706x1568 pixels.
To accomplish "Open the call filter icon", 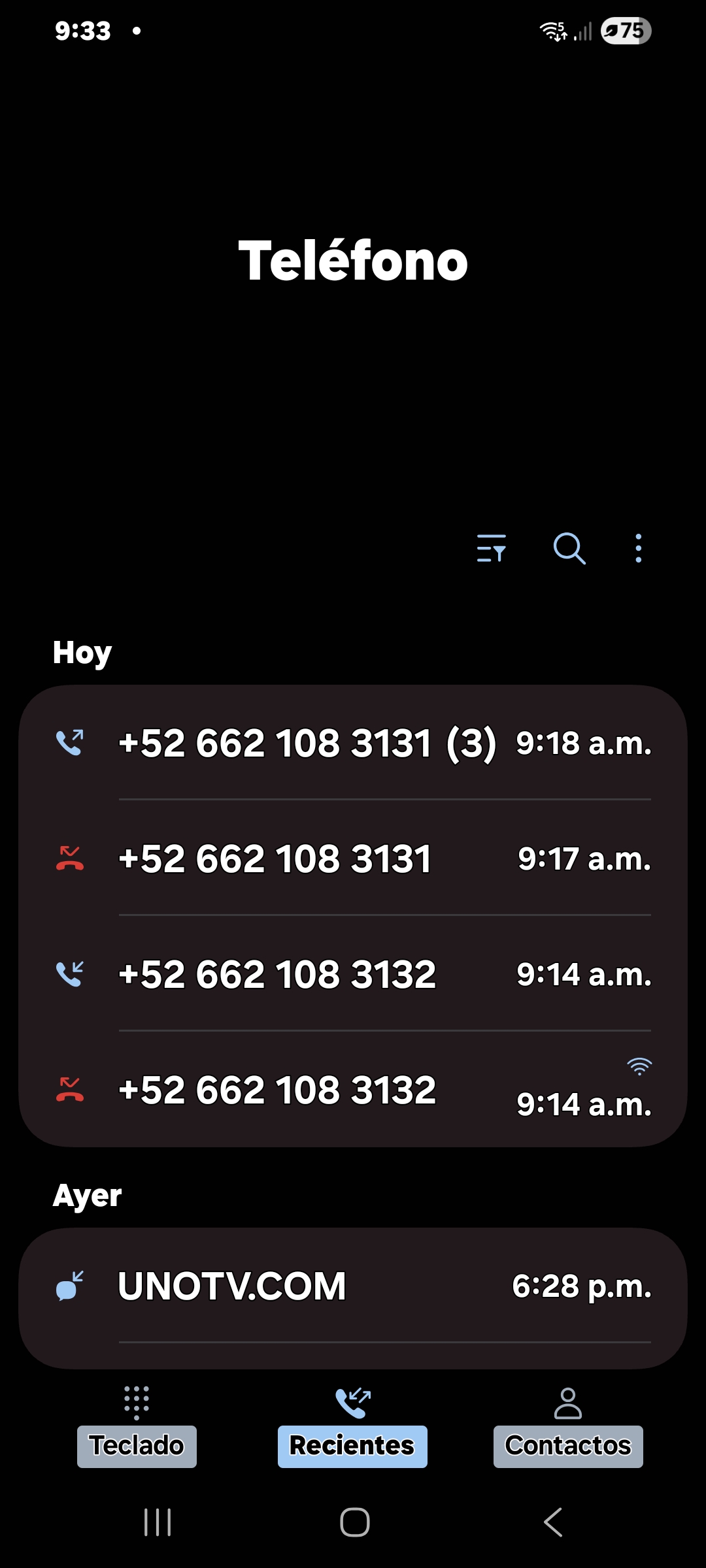I will pyautogui.click(x=492, y=548).
